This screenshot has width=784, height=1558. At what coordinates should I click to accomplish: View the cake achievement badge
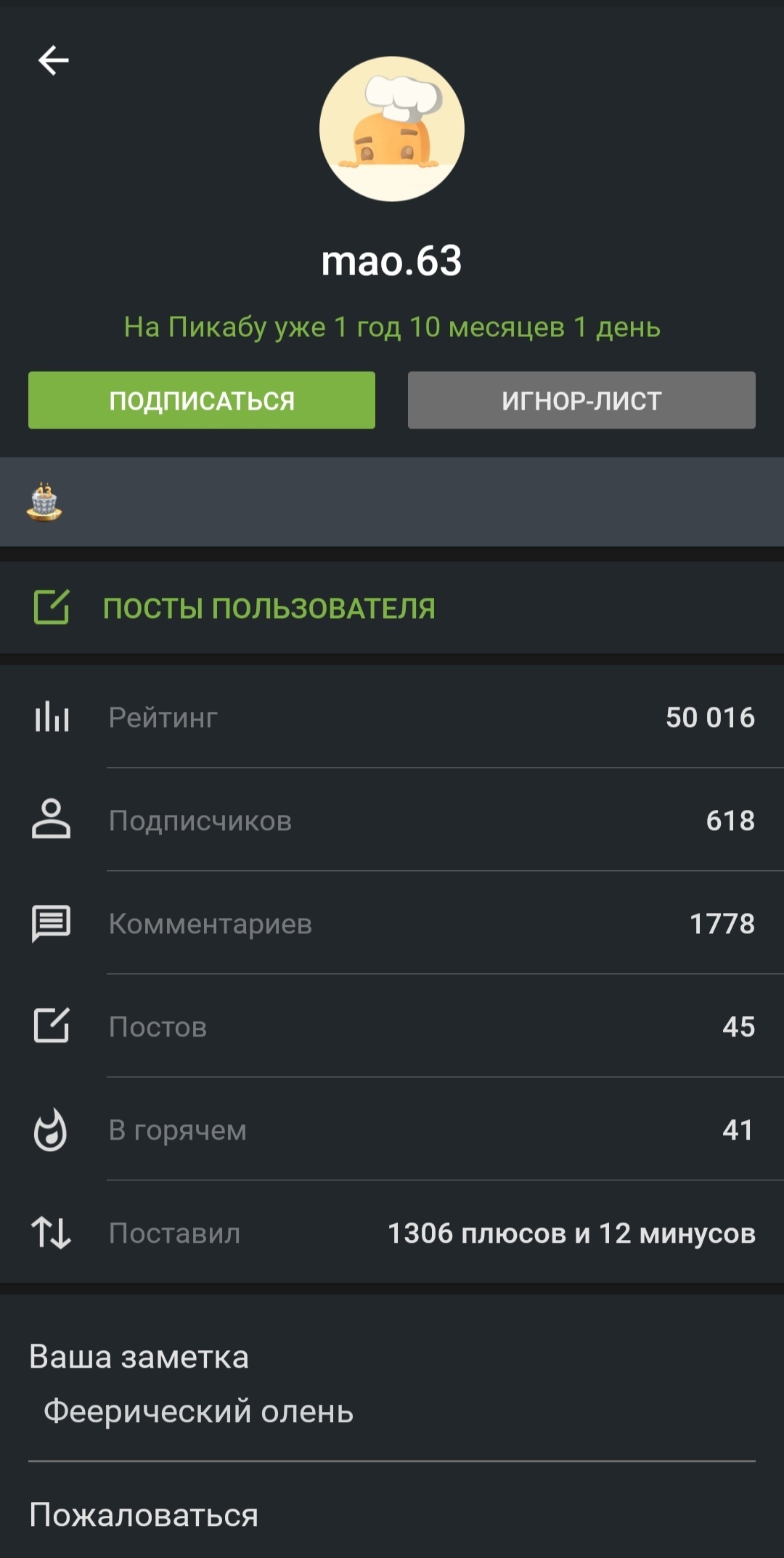[44, 502]
